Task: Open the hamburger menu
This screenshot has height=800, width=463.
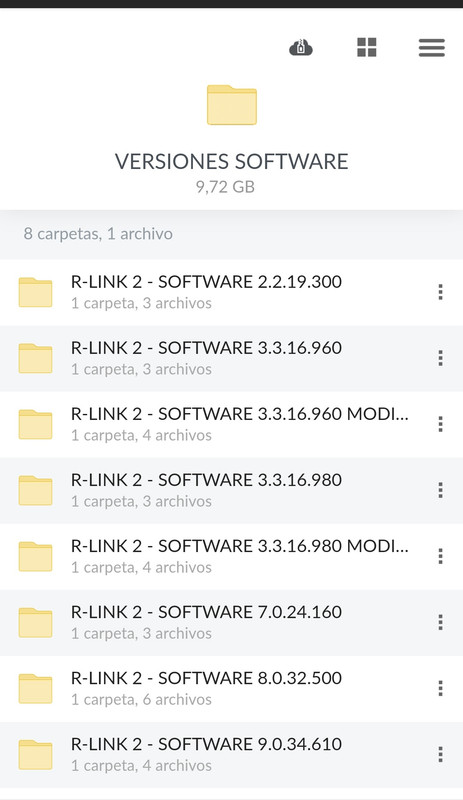Action: coord(432,48)
